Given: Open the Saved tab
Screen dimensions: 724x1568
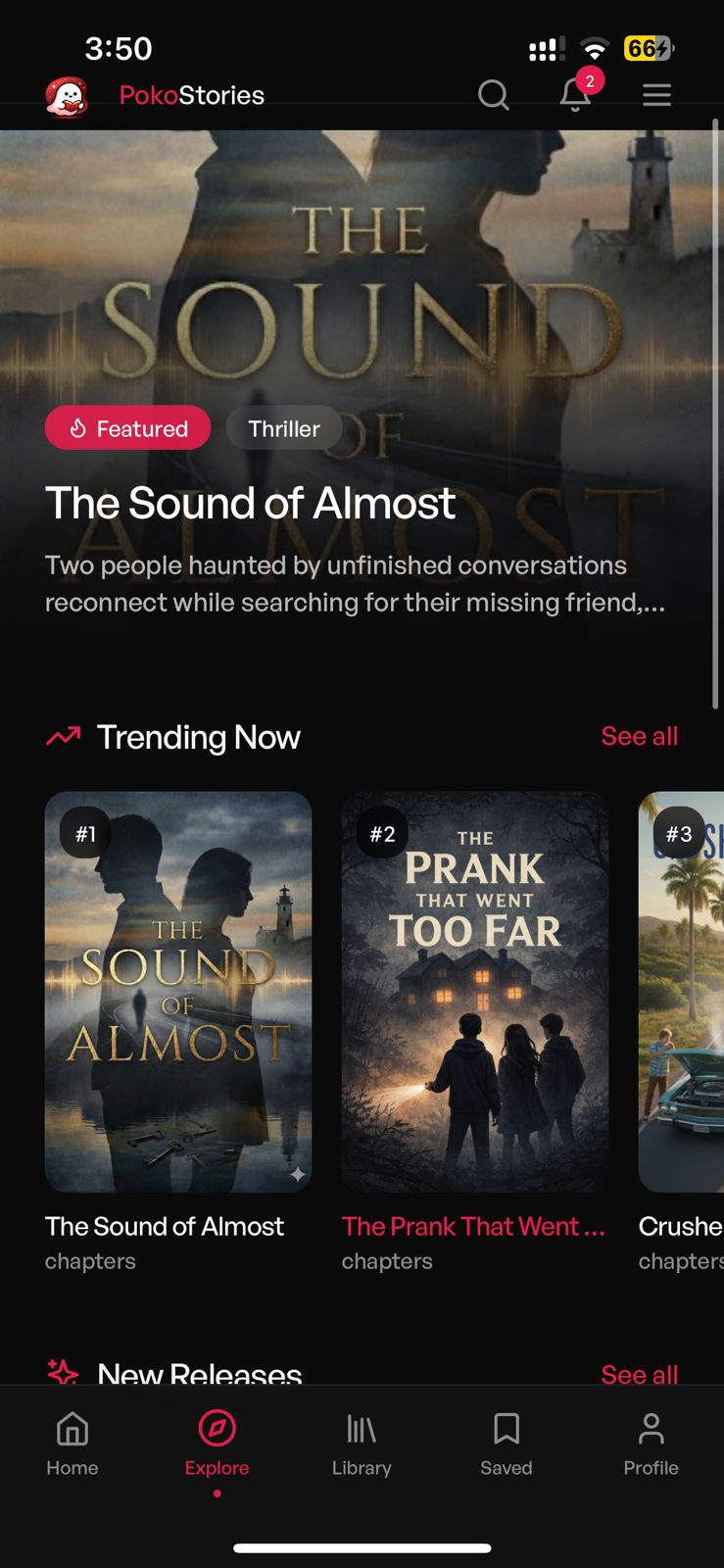Looking at the screenshot, I should (507, 1443).
